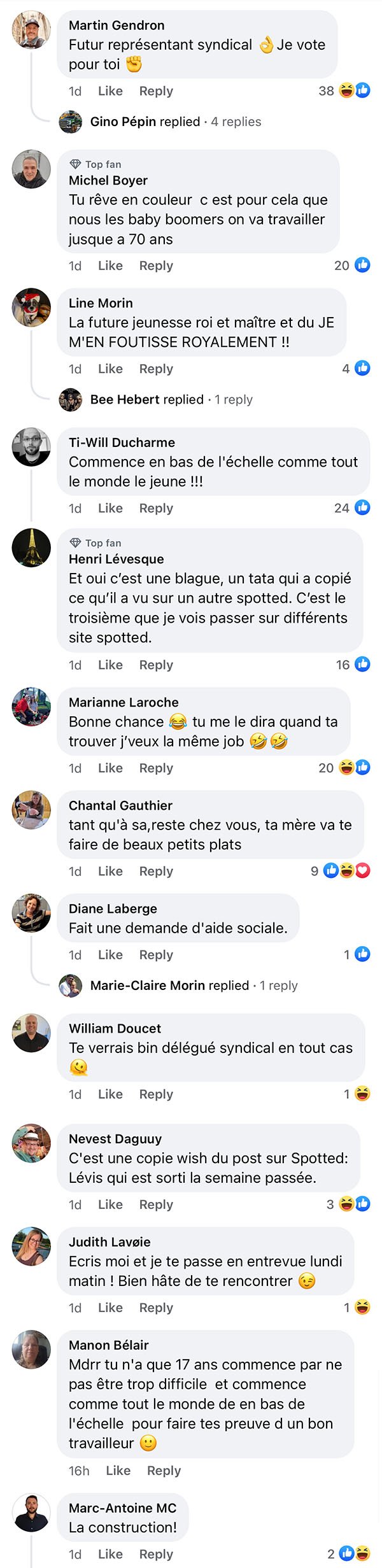
Task: Reply to Diane Laberge's comment
Action: [x=156, y=954]
